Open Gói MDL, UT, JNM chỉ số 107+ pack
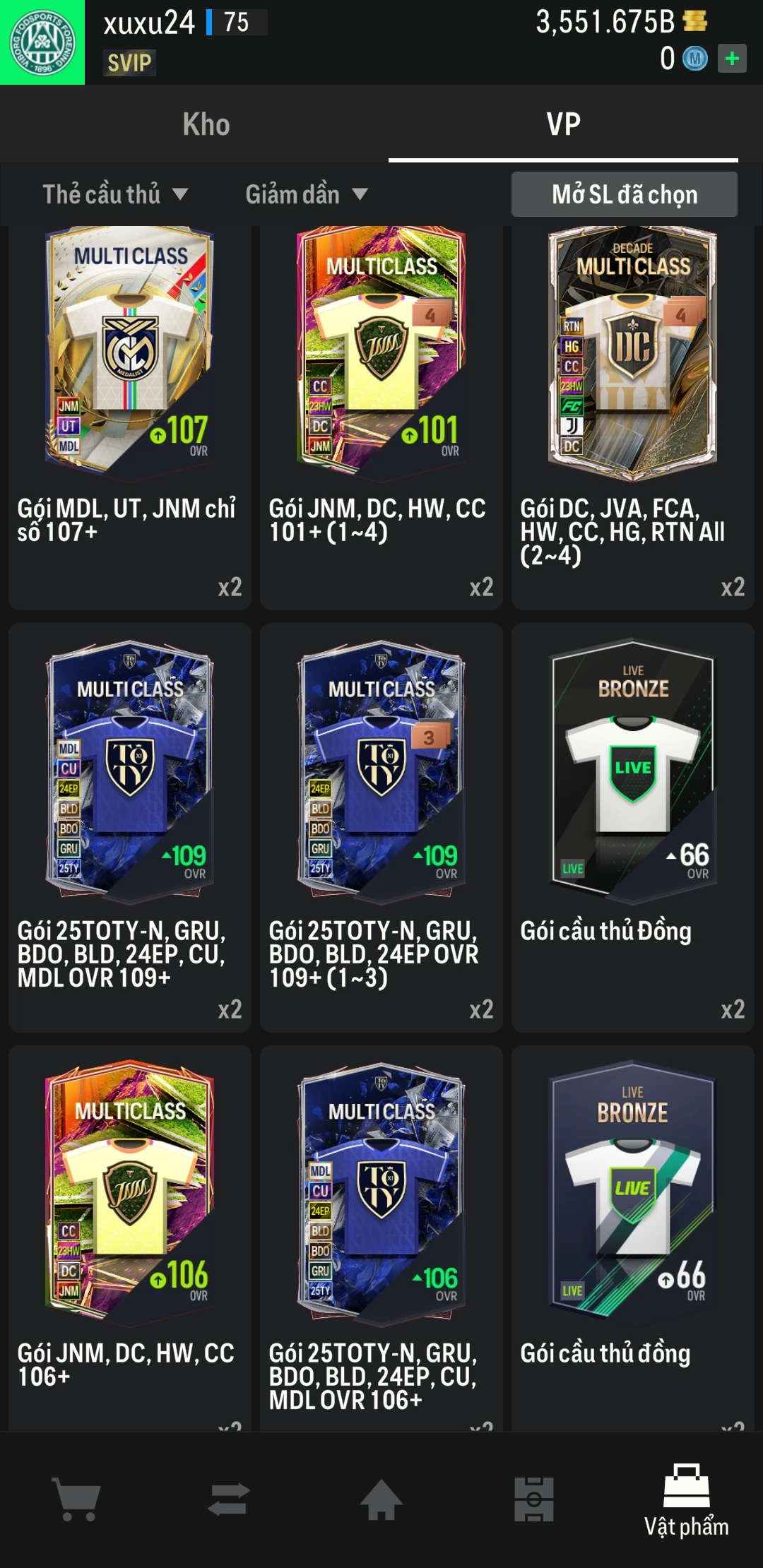 pos(130,417)
